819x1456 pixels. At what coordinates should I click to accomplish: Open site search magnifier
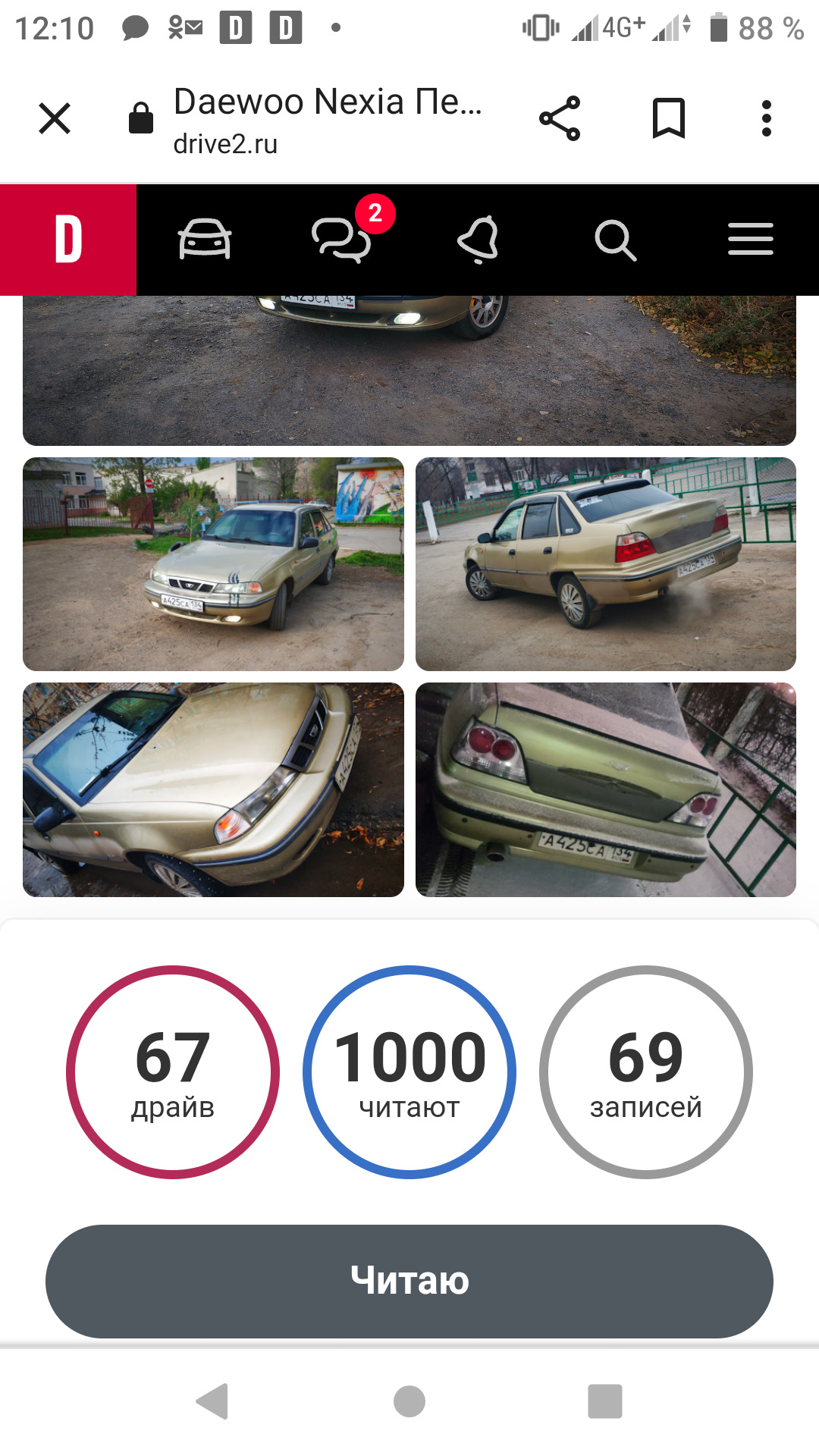(615, 240)
